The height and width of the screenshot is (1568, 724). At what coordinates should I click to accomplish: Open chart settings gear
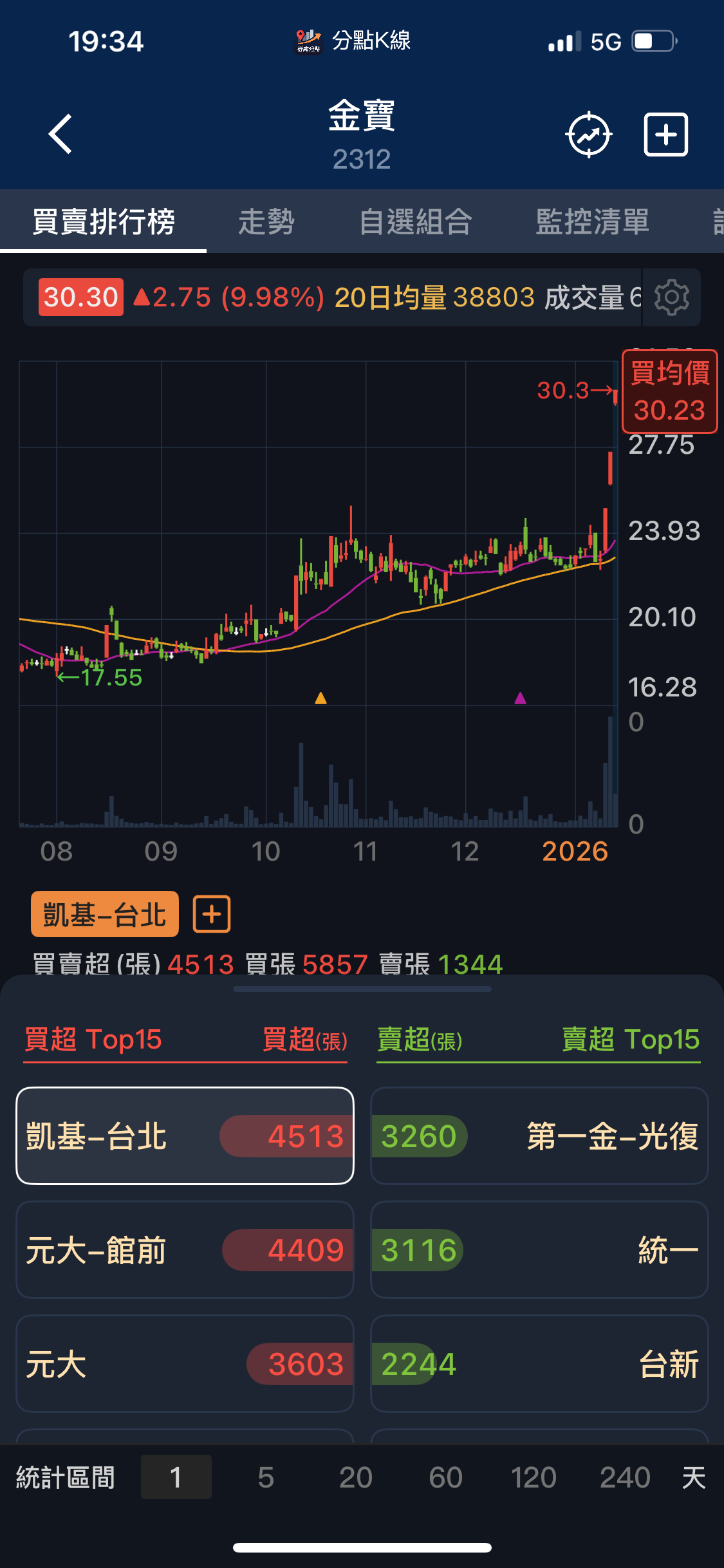[x=671, y=297]
